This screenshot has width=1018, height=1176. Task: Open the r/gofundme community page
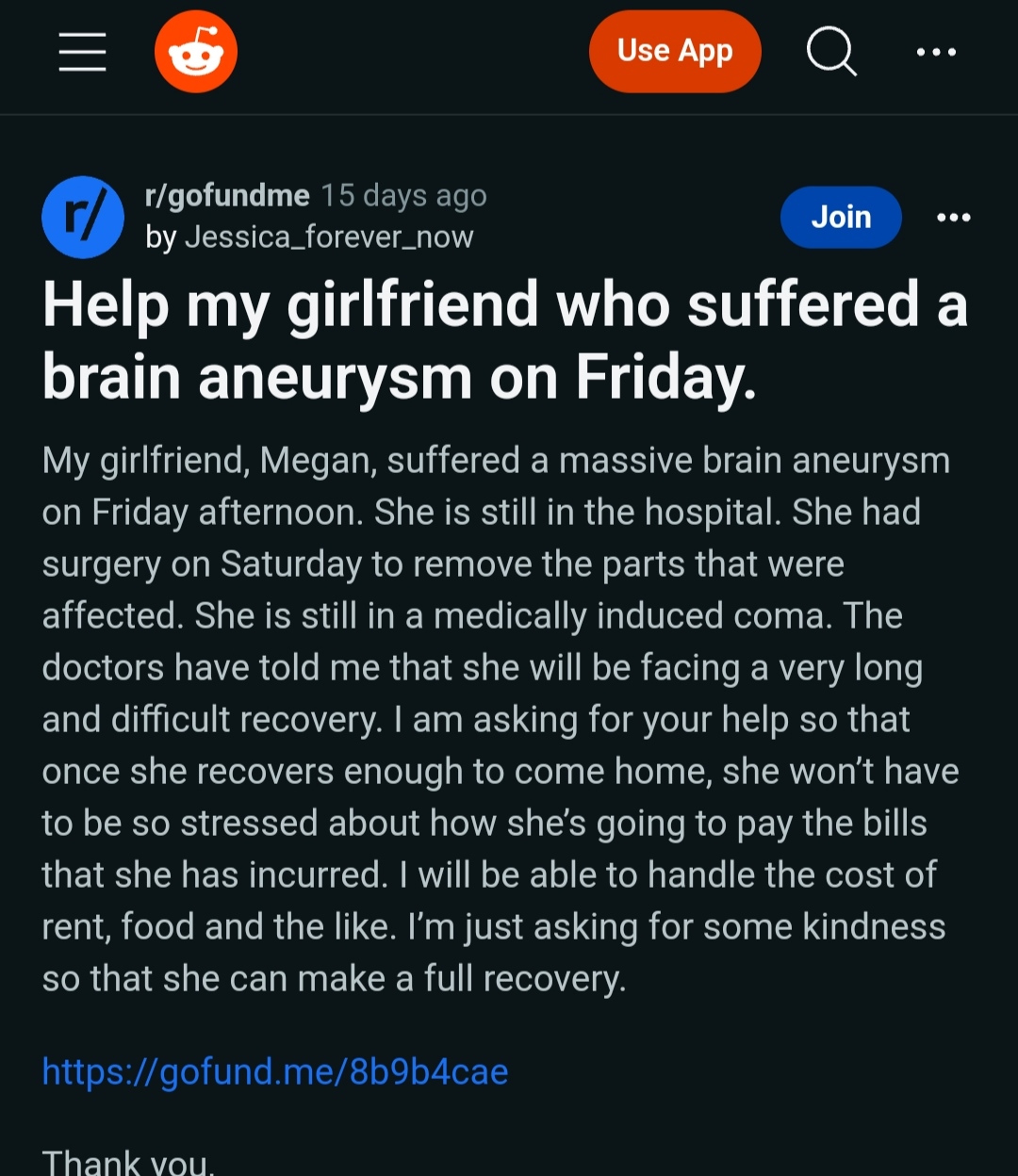coord(227,196)
